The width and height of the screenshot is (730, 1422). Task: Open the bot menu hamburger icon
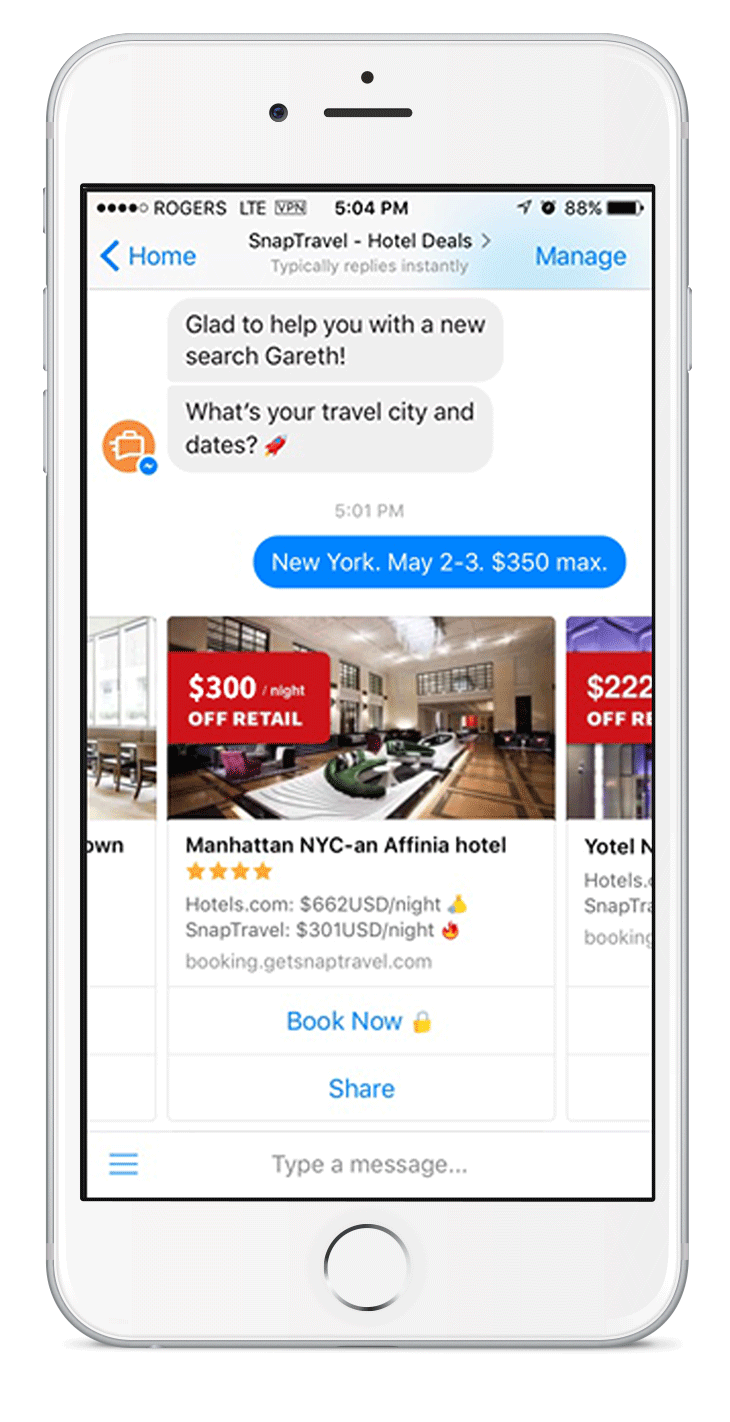pyautogui.click(x=124, y=1164)
